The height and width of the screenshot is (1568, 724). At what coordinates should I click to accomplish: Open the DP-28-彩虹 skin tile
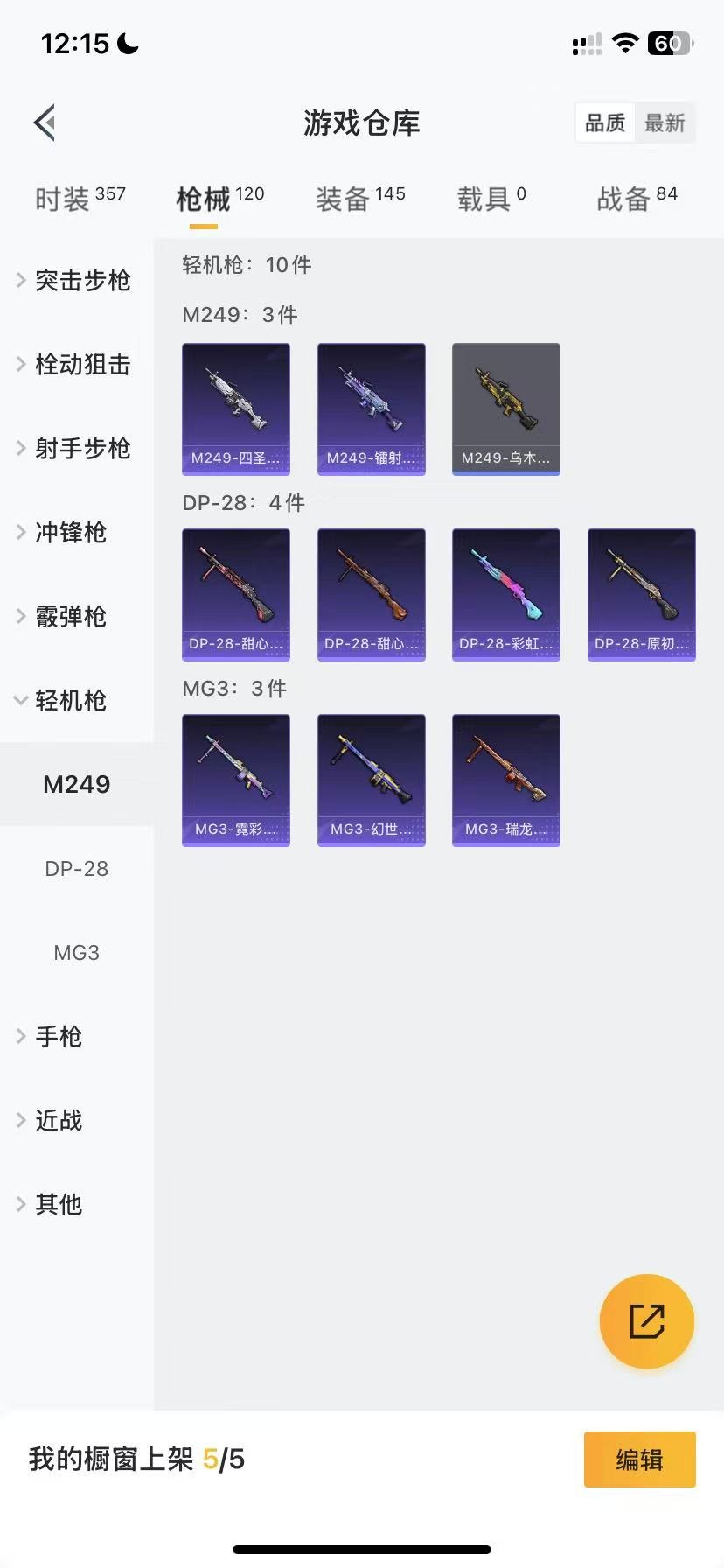(x=505, y=594)
